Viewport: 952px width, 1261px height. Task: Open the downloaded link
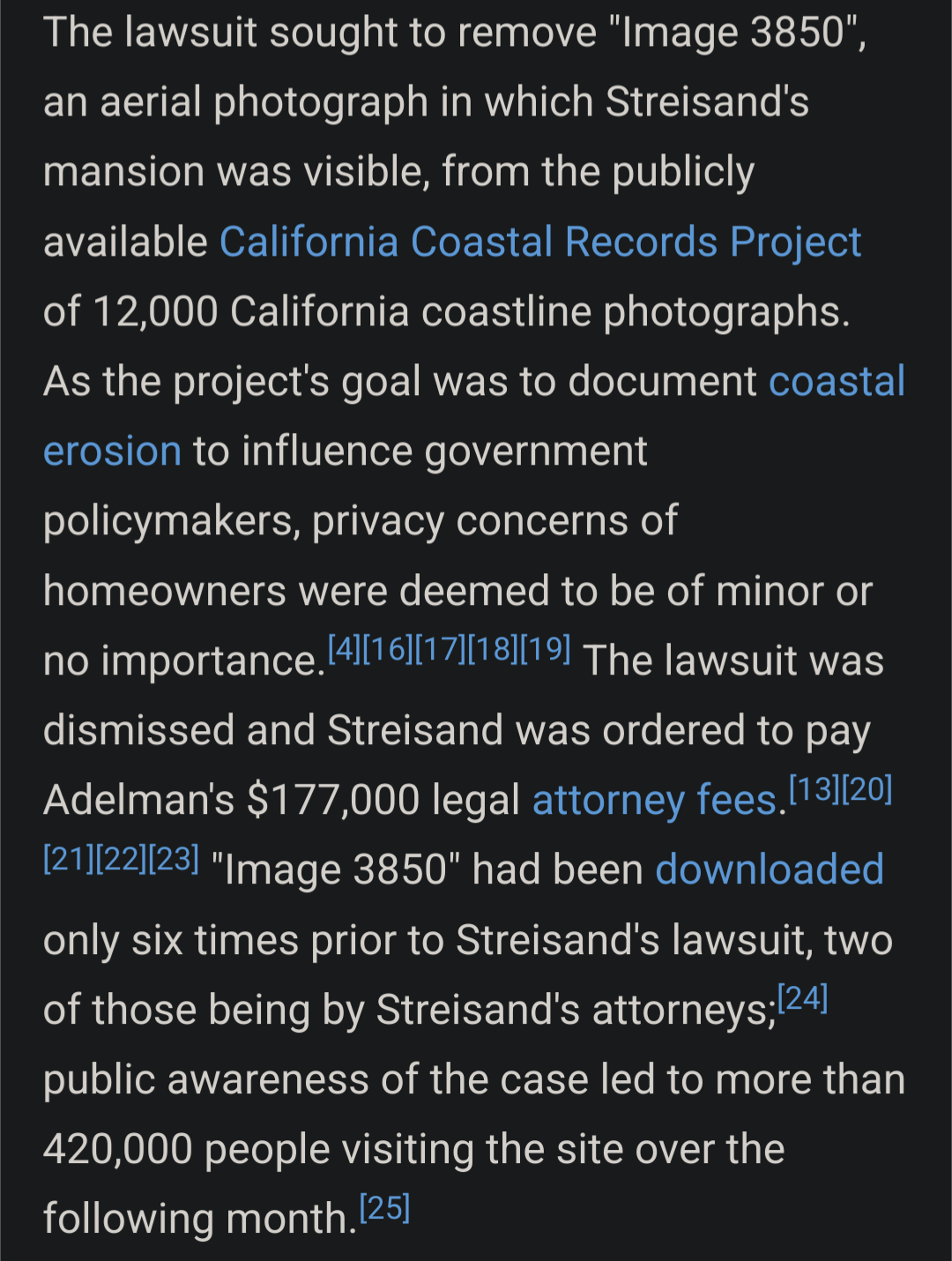pyautogui.click(x=769, y=870)
